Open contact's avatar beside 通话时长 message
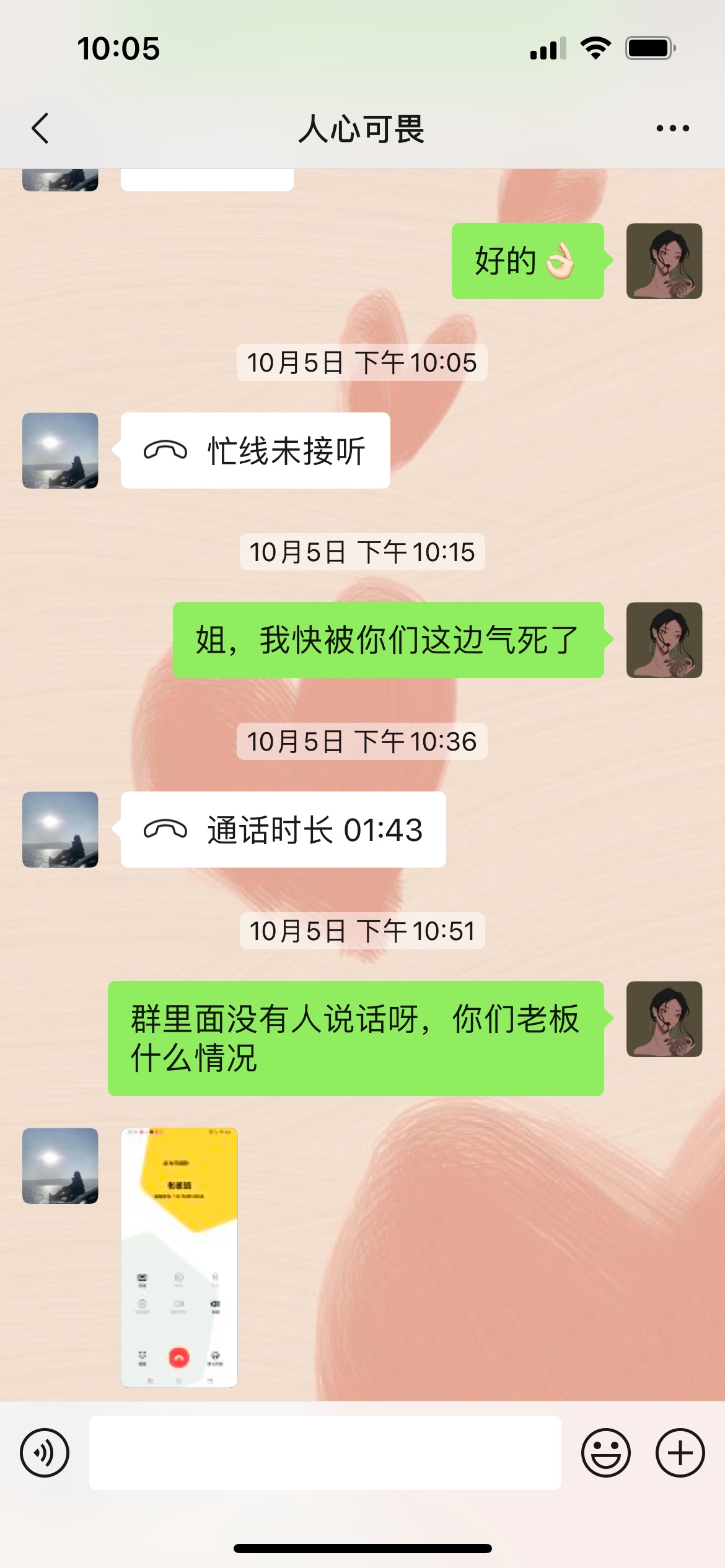This screenshot has width=725, height=1568. point(60,829)
